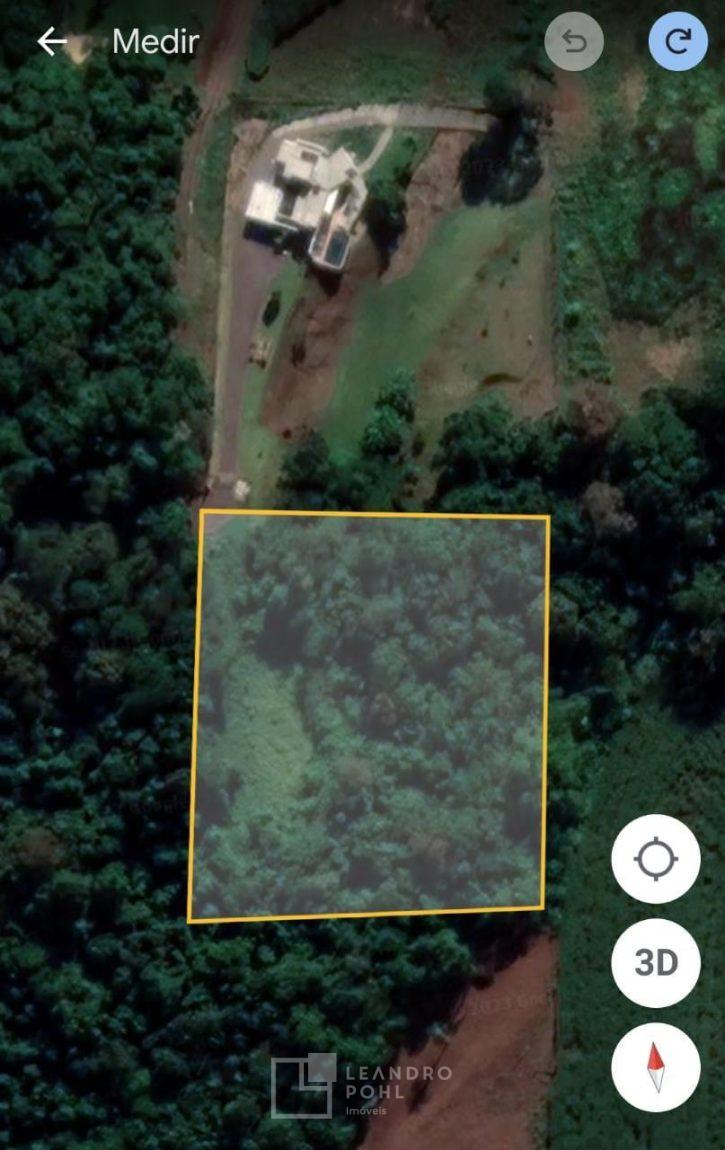
Task: Go back from the Medir screen
Action: coord(52,42)
